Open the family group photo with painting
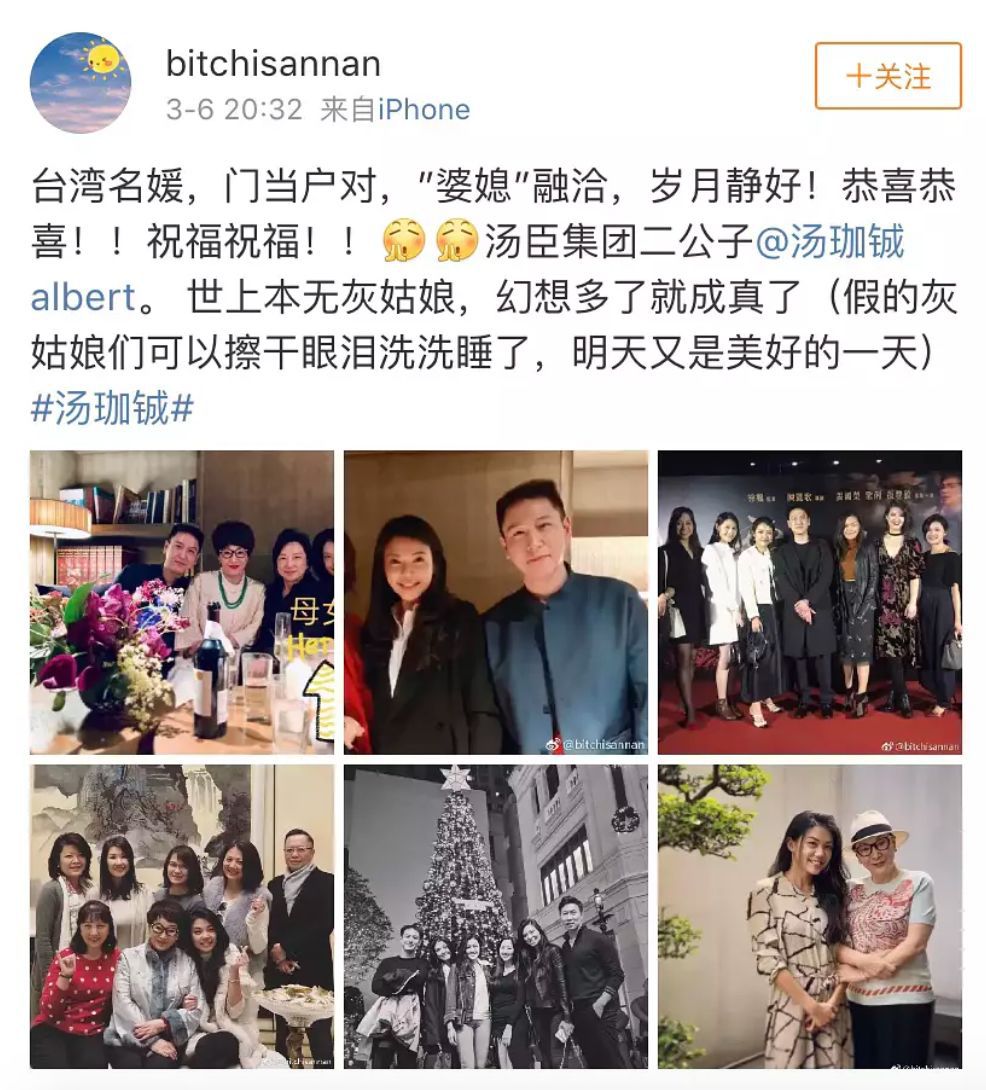This screenshot has width=986, height=1090. (181, 916)
